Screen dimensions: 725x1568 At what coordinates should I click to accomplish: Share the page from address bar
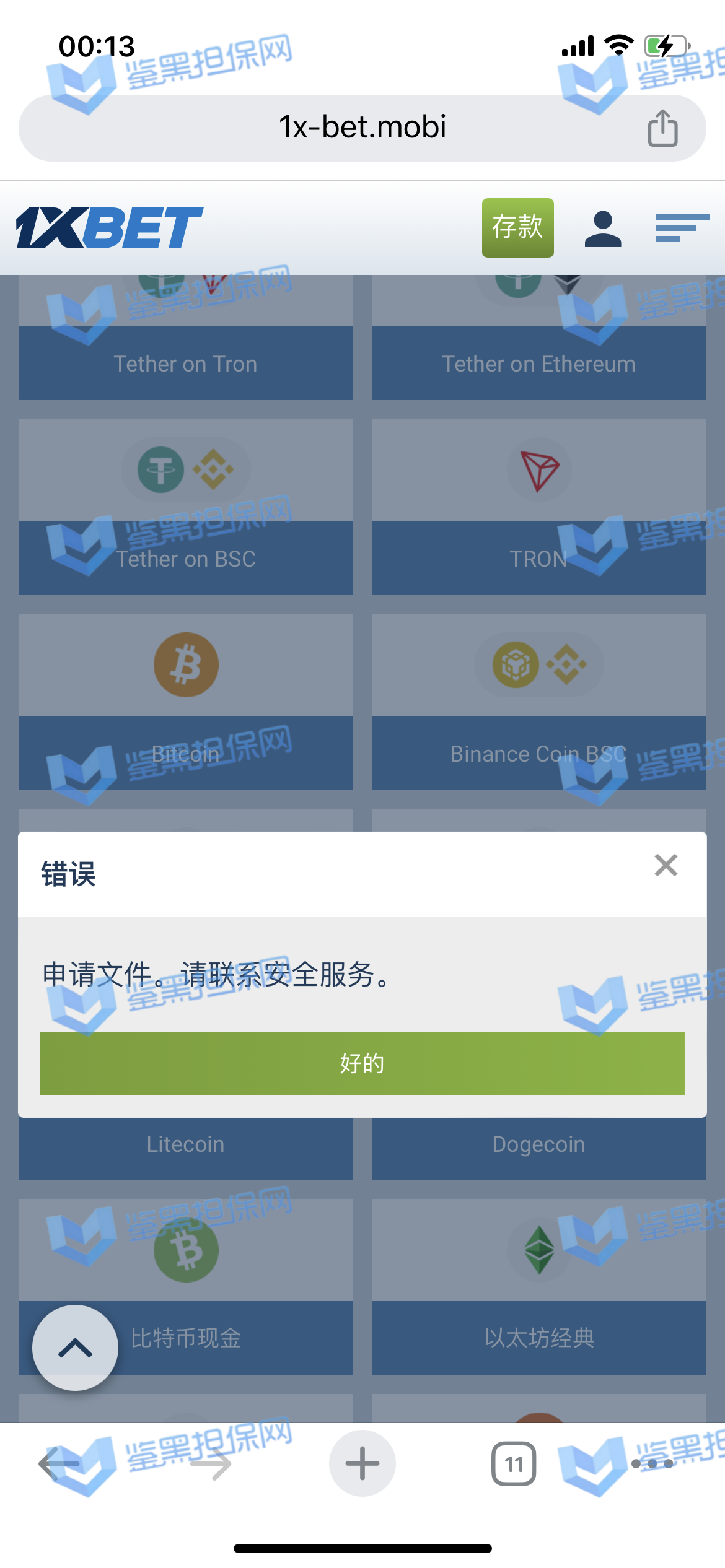coord(662,128)
